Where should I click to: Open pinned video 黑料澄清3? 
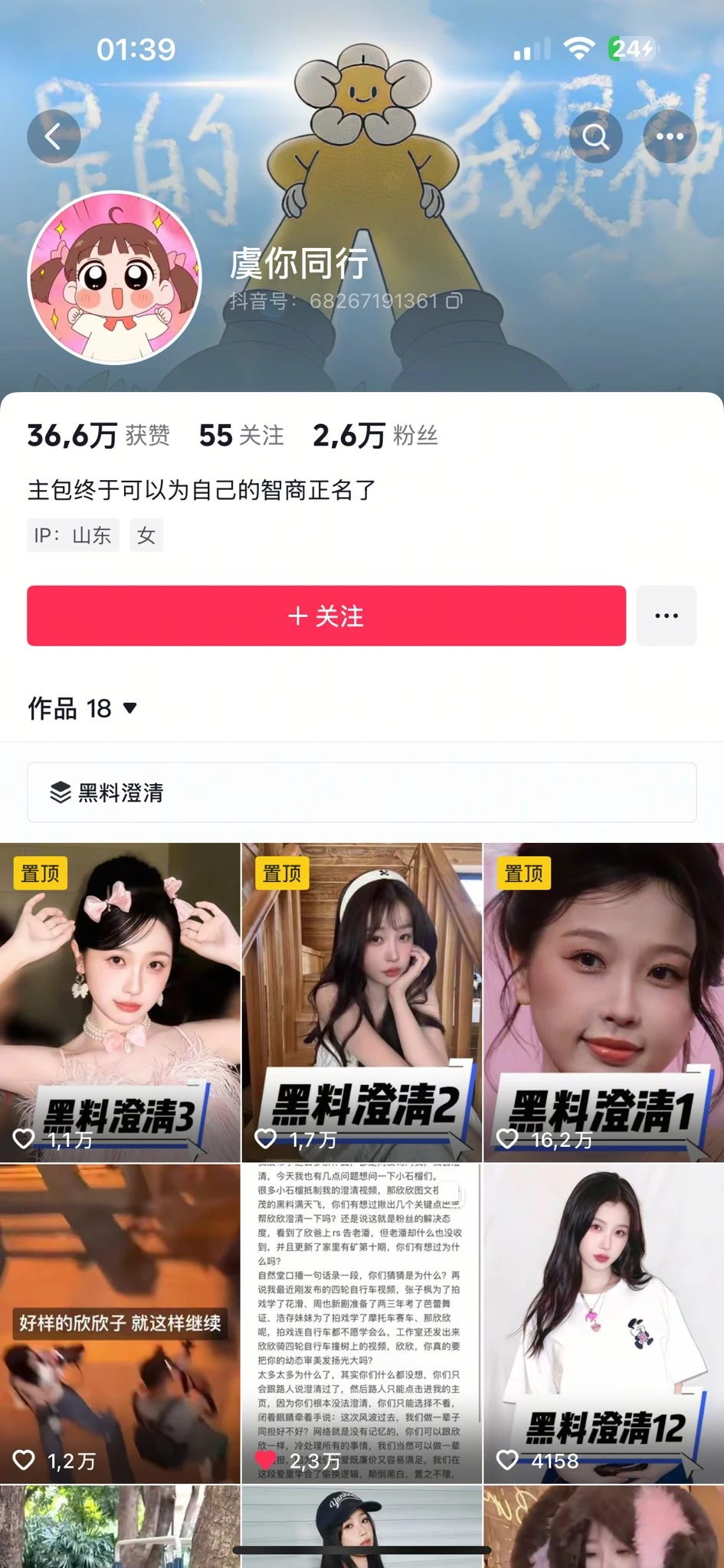point(120,1002)
